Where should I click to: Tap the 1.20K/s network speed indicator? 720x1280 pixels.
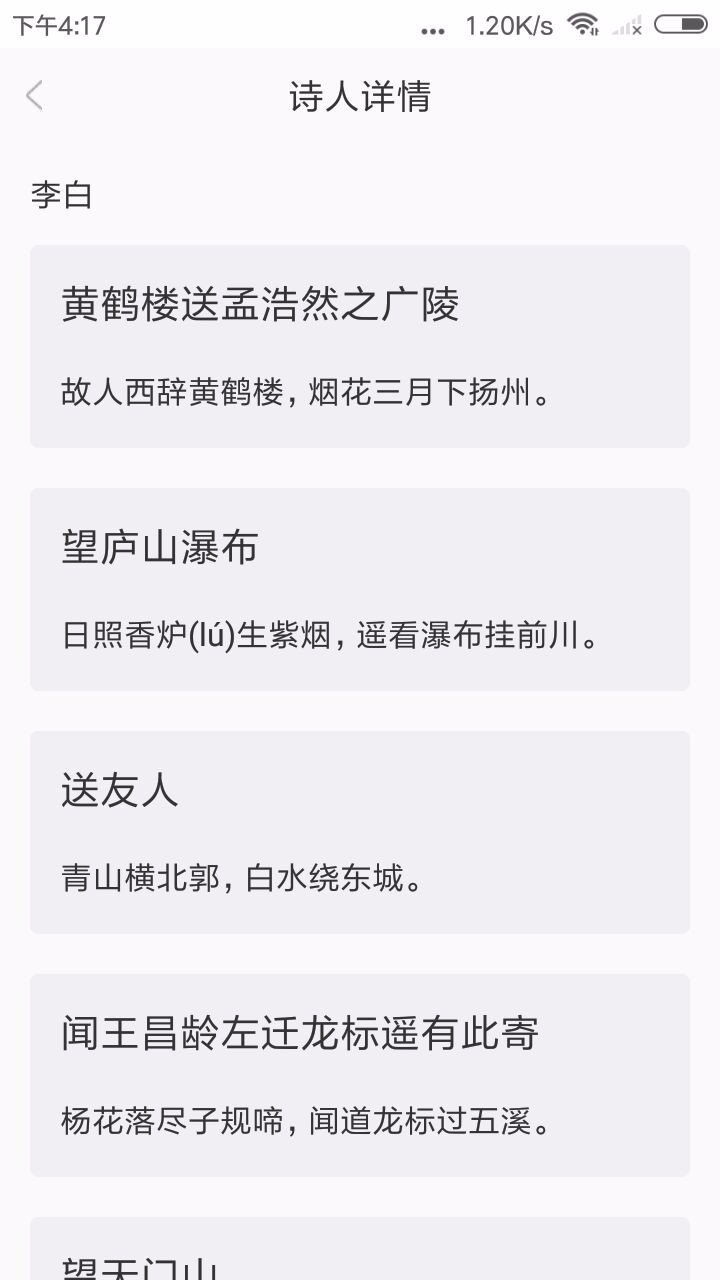click(505, 27)
